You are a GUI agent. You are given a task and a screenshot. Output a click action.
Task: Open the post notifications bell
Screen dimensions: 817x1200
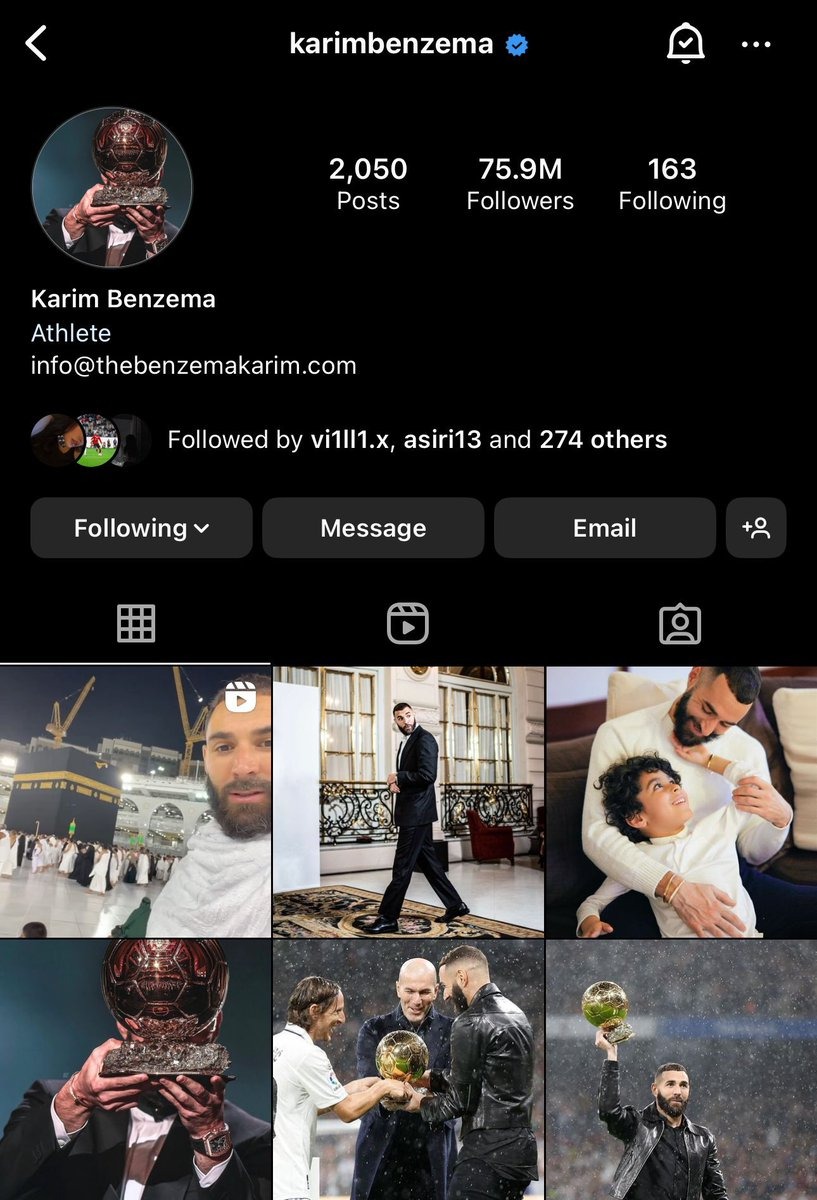pos(685,44)
